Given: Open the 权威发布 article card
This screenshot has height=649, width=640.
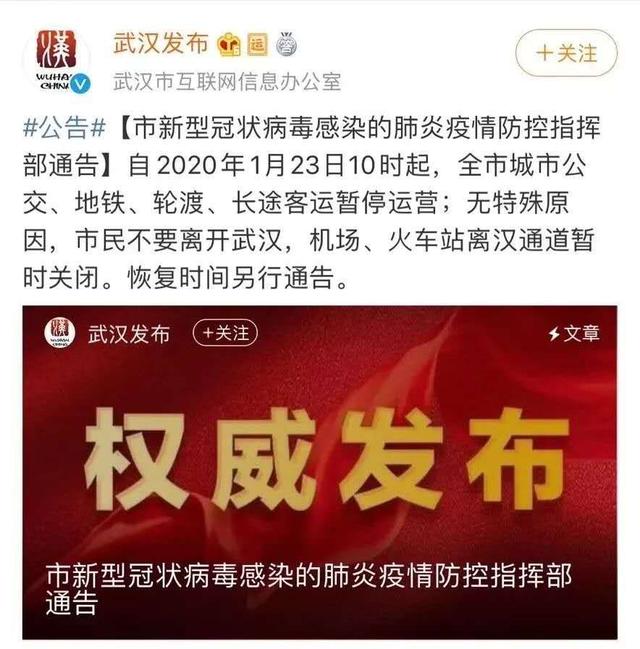Looking at the screenshot, I should (320, 470).
